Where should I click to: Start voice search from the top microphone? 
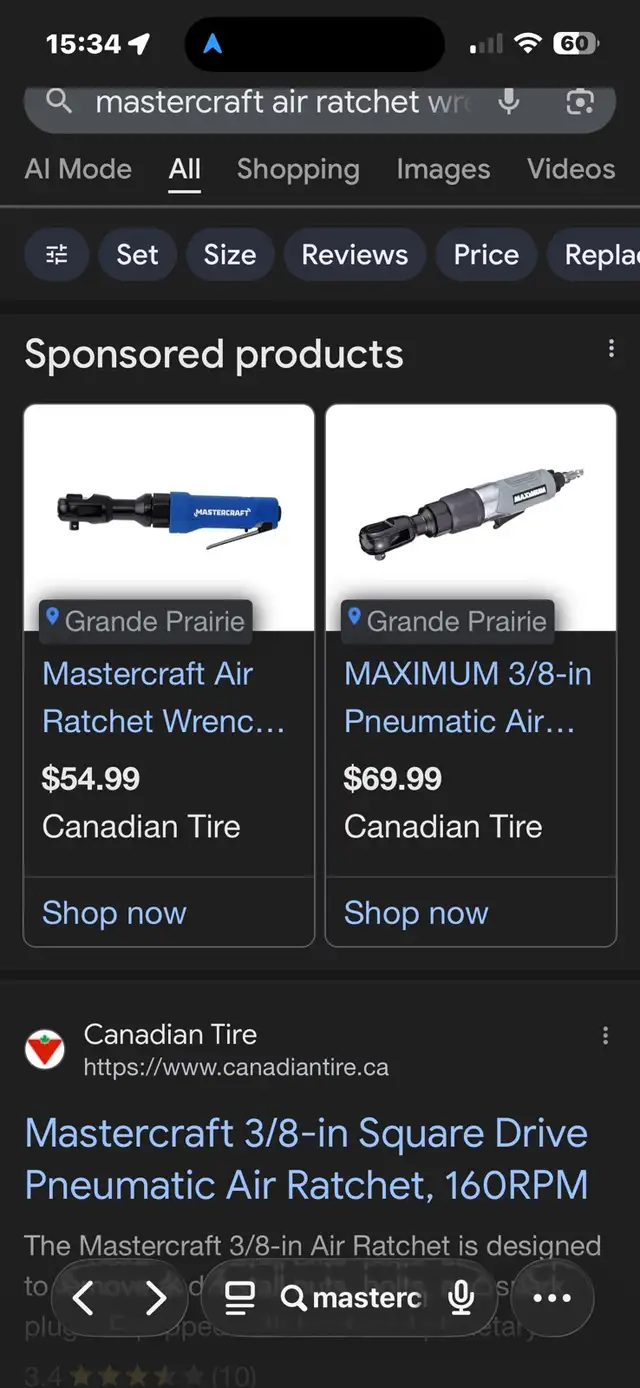[509, 101]
